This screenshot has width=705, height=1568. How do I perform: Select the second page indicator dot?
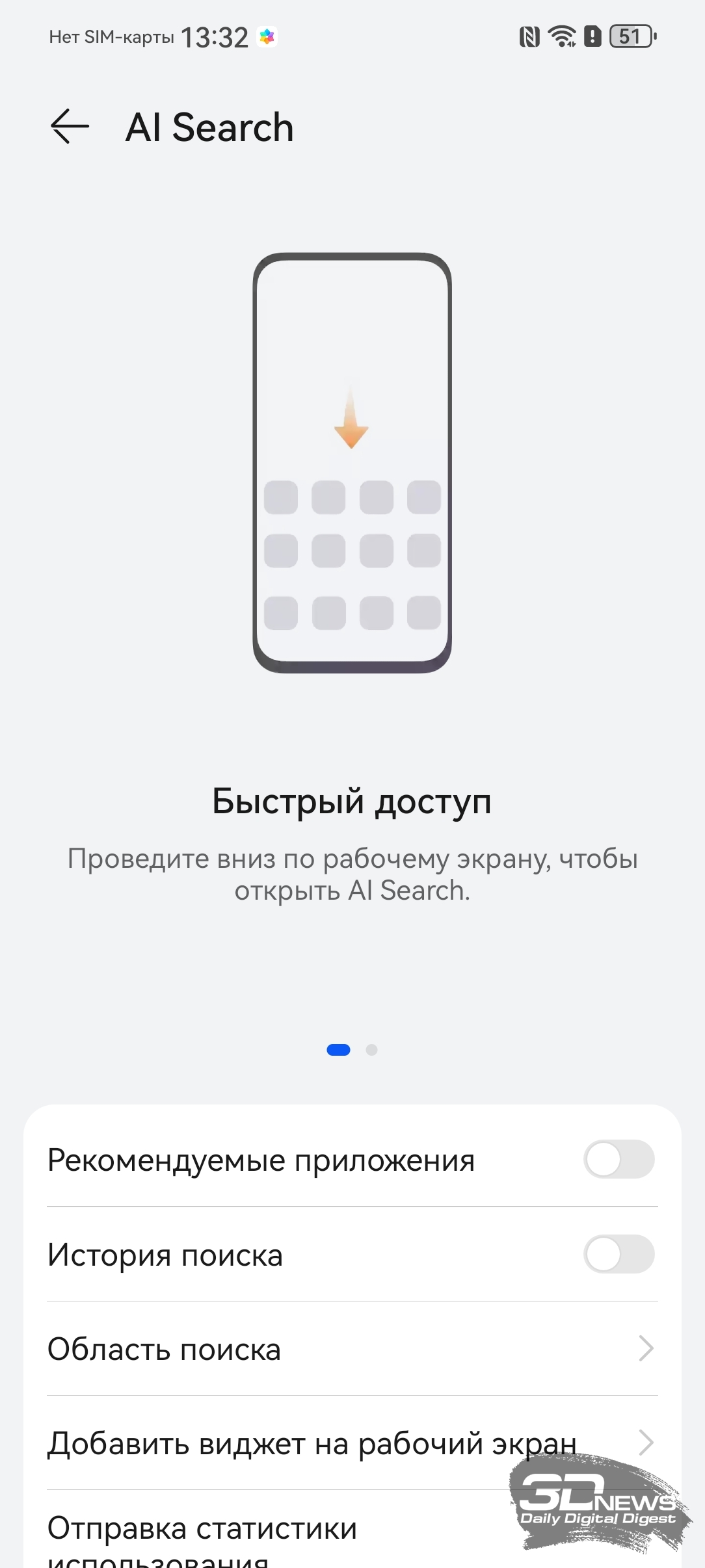[x=372, y=1050]
